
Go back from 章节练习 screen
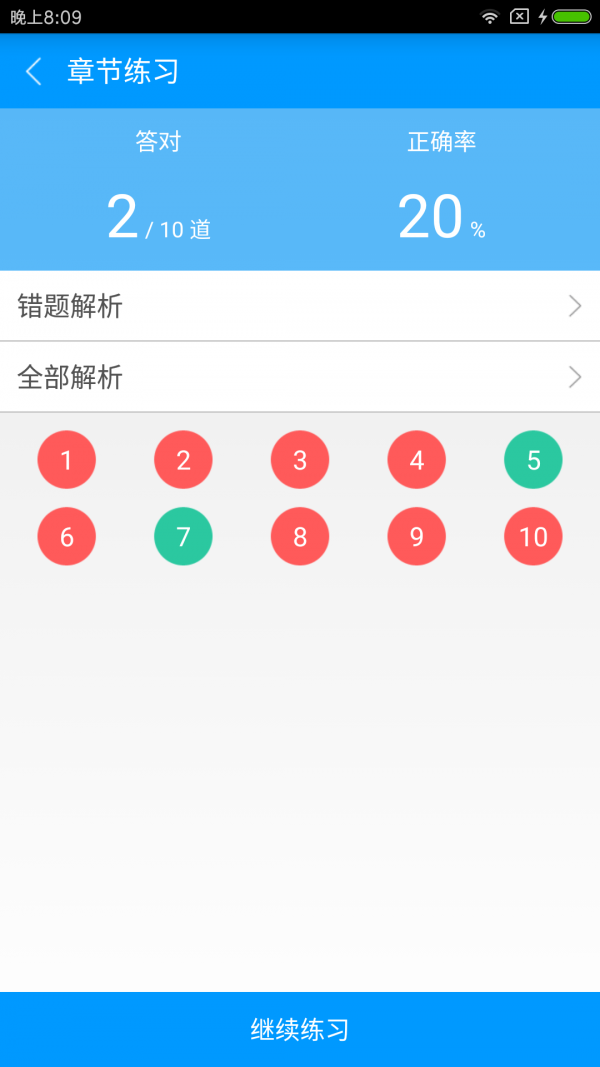click(x=34, y=72)
